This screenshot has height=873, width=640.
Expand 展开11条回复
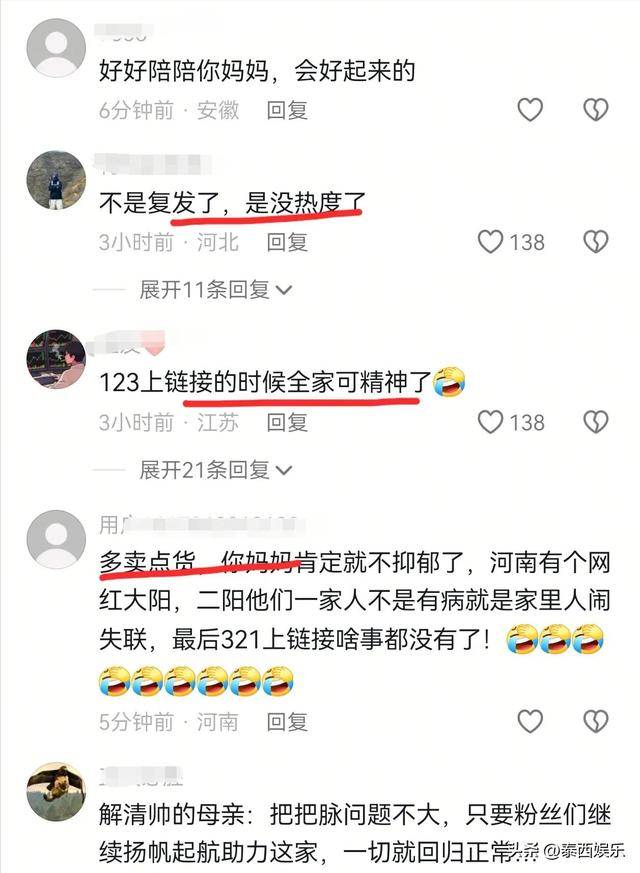coord(214,290)
